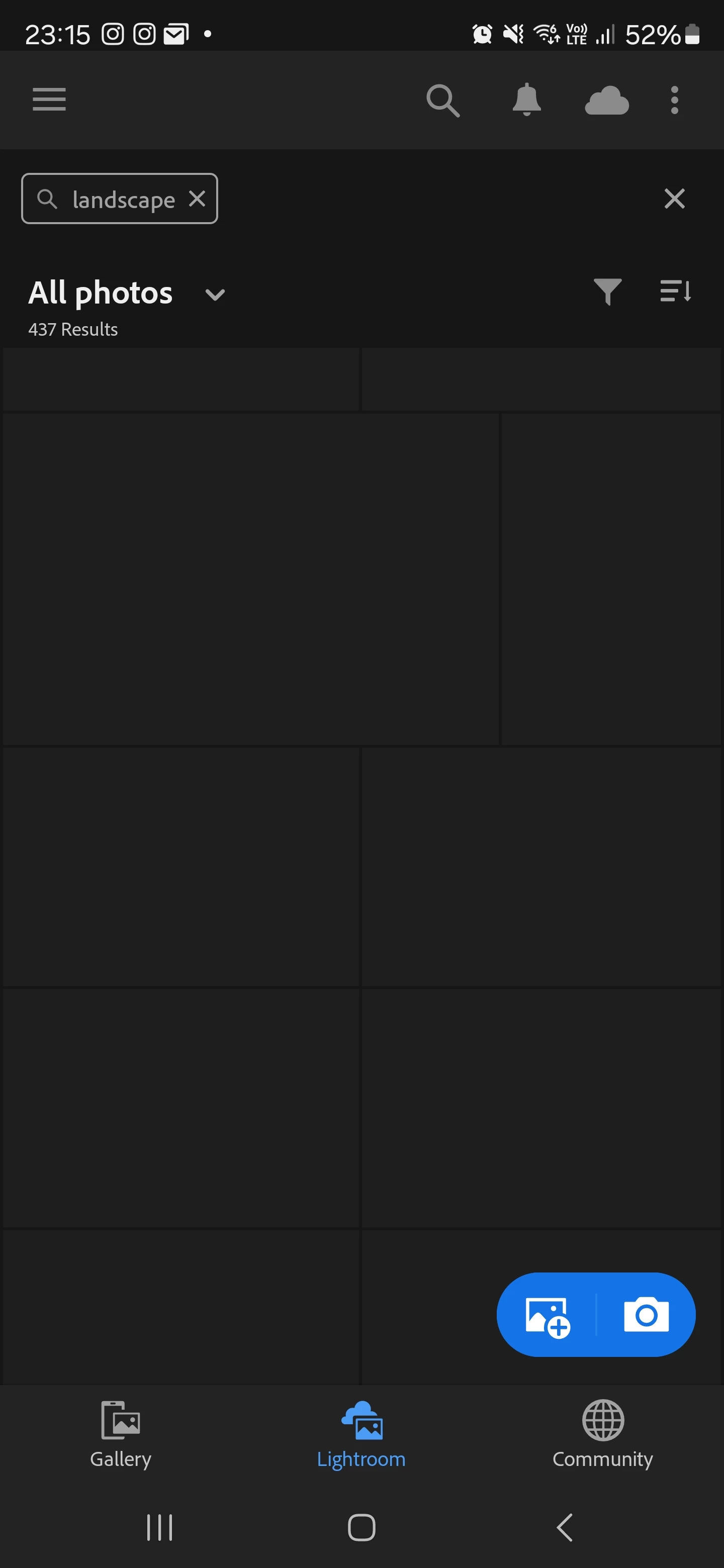Viewport: 724px width, 1568px height.
Task: Change the sort order
Action: (x=675, y=291)
